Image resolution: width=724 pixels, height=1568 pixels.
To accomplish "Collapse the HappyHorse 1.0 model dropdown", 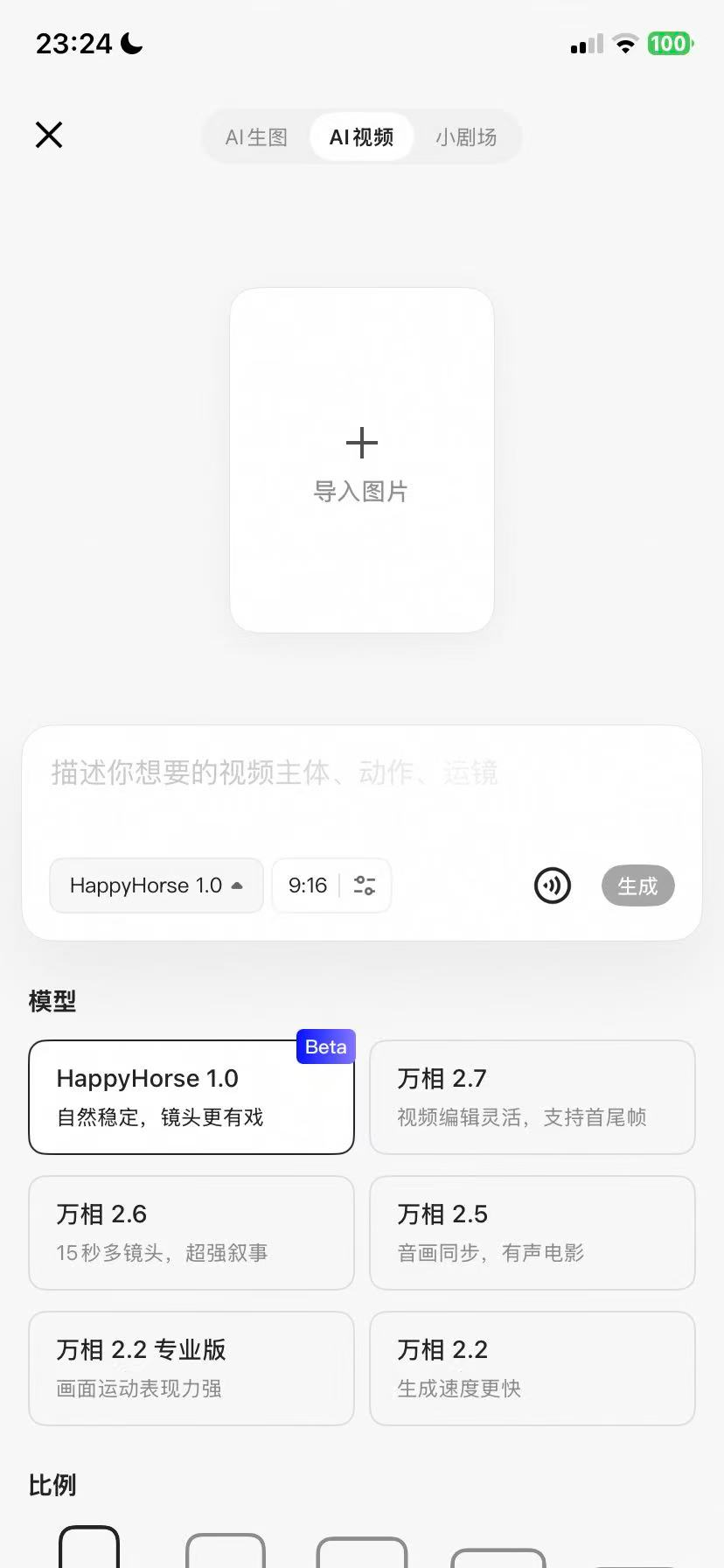I will click(x=156, y=885).
